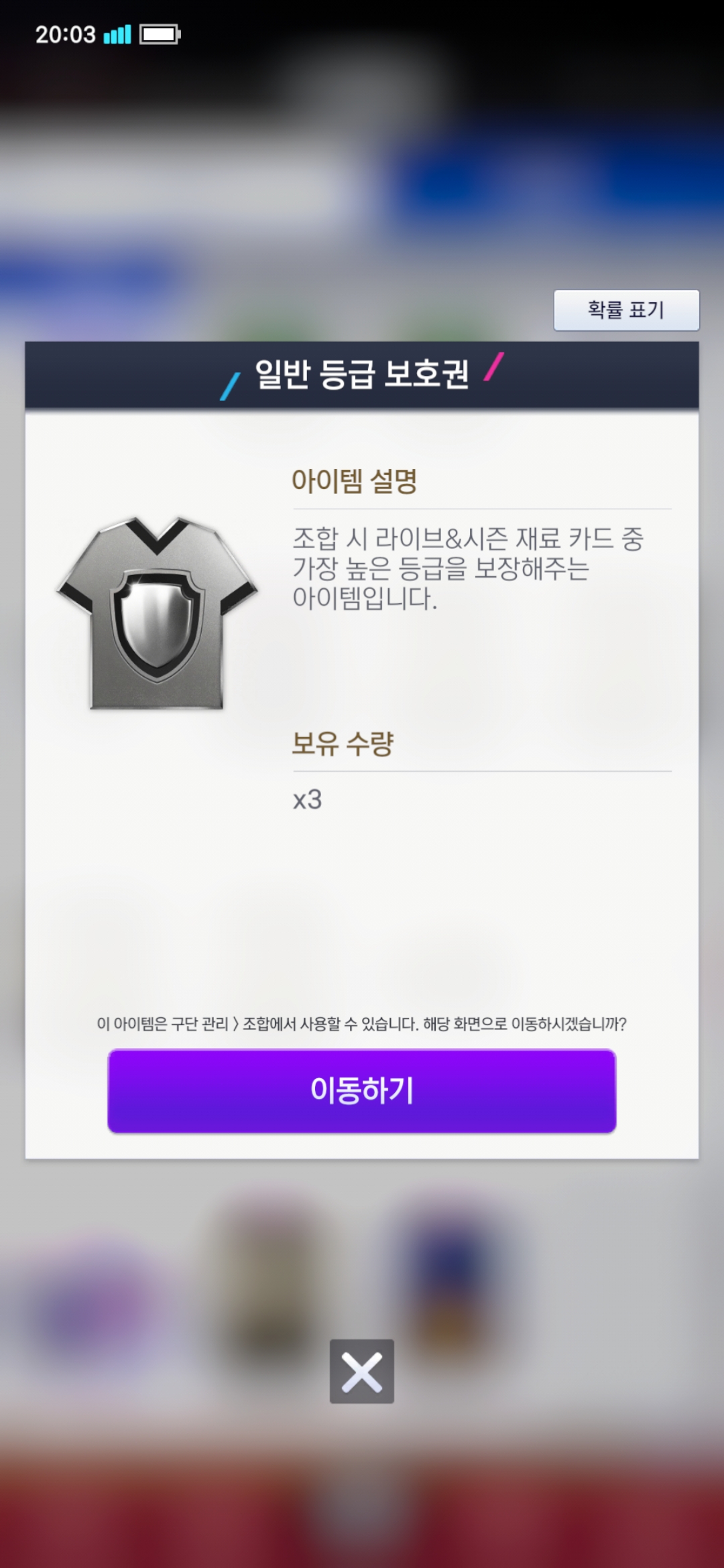
Task: Tap the 확률 표기 button
Action: [x=626, y=310]
